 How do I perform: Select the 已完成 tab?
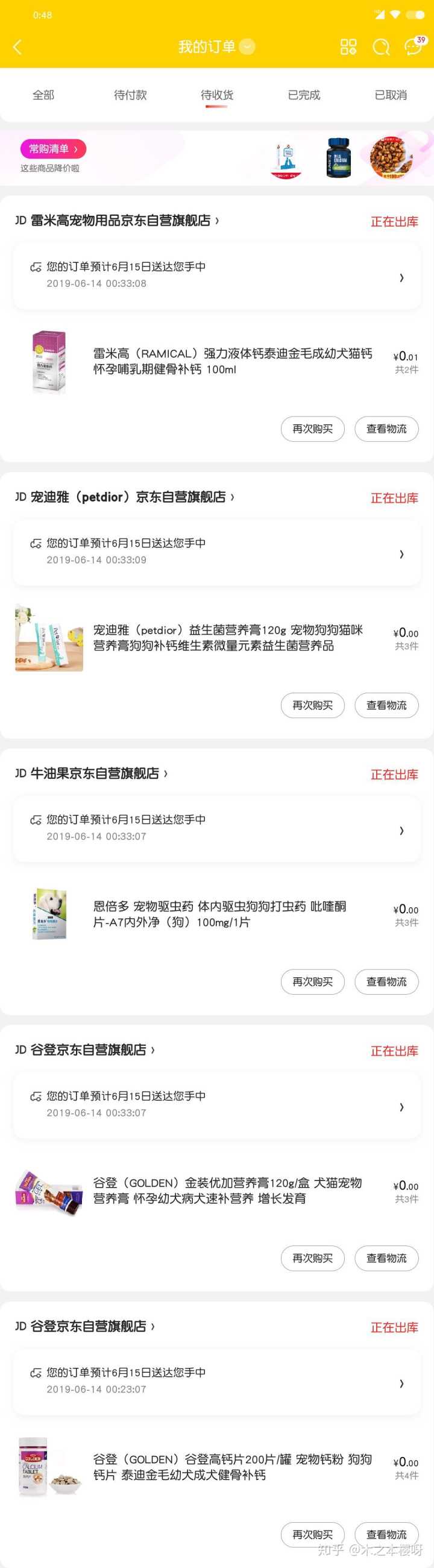304,95
